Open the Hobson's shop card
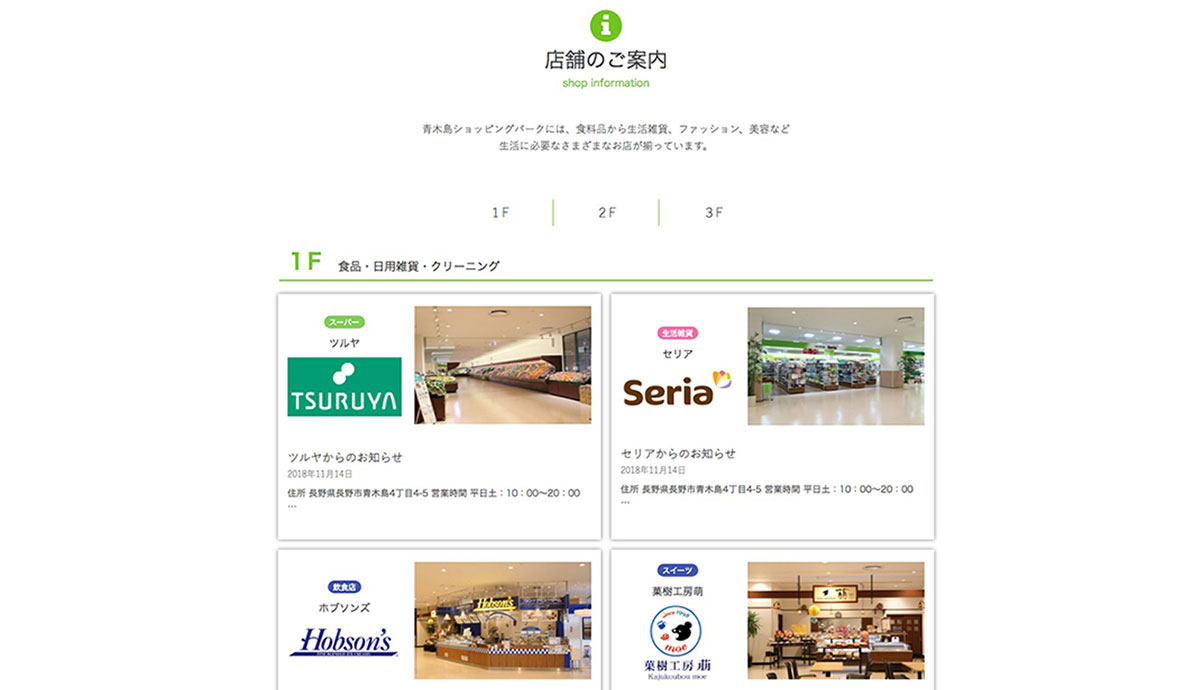1200x690 pixels. point(439,620)
